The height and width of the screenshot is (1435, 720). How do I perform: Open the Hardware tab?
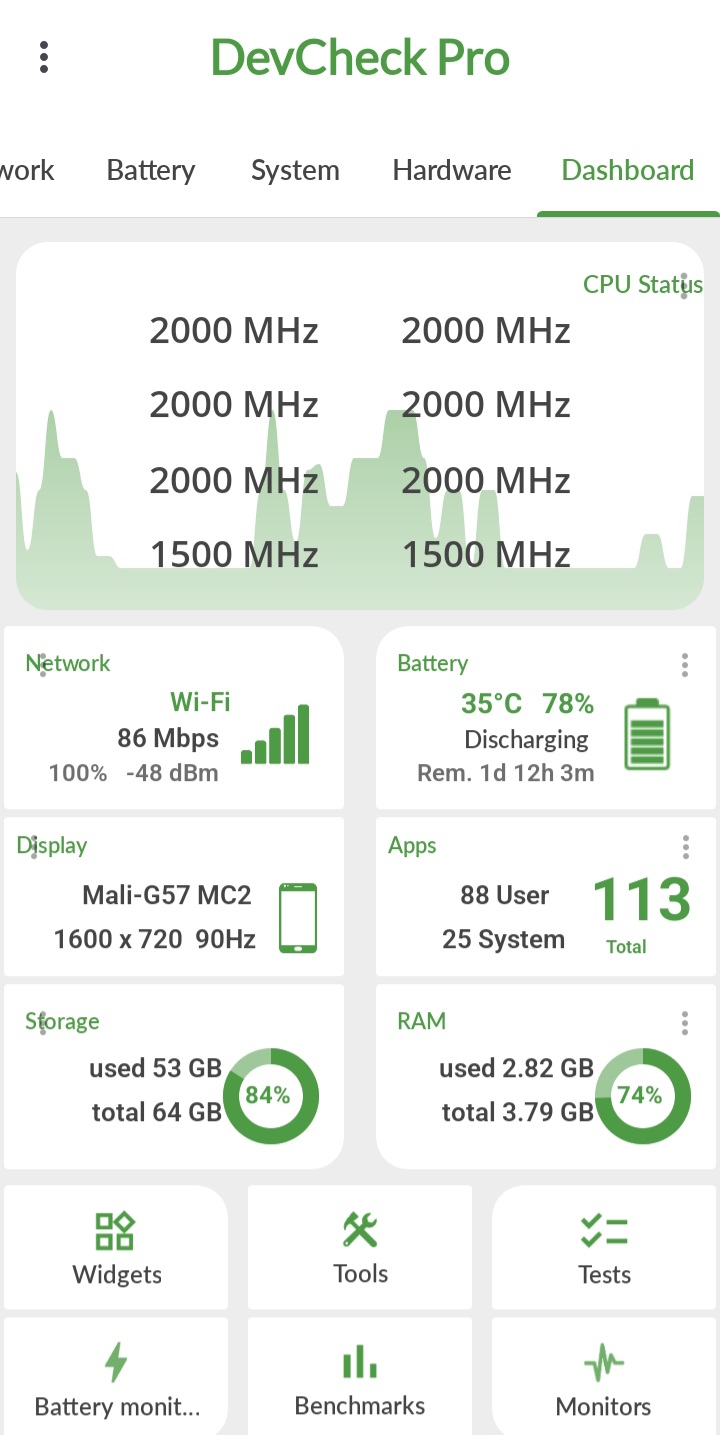(x=452, y=170)
